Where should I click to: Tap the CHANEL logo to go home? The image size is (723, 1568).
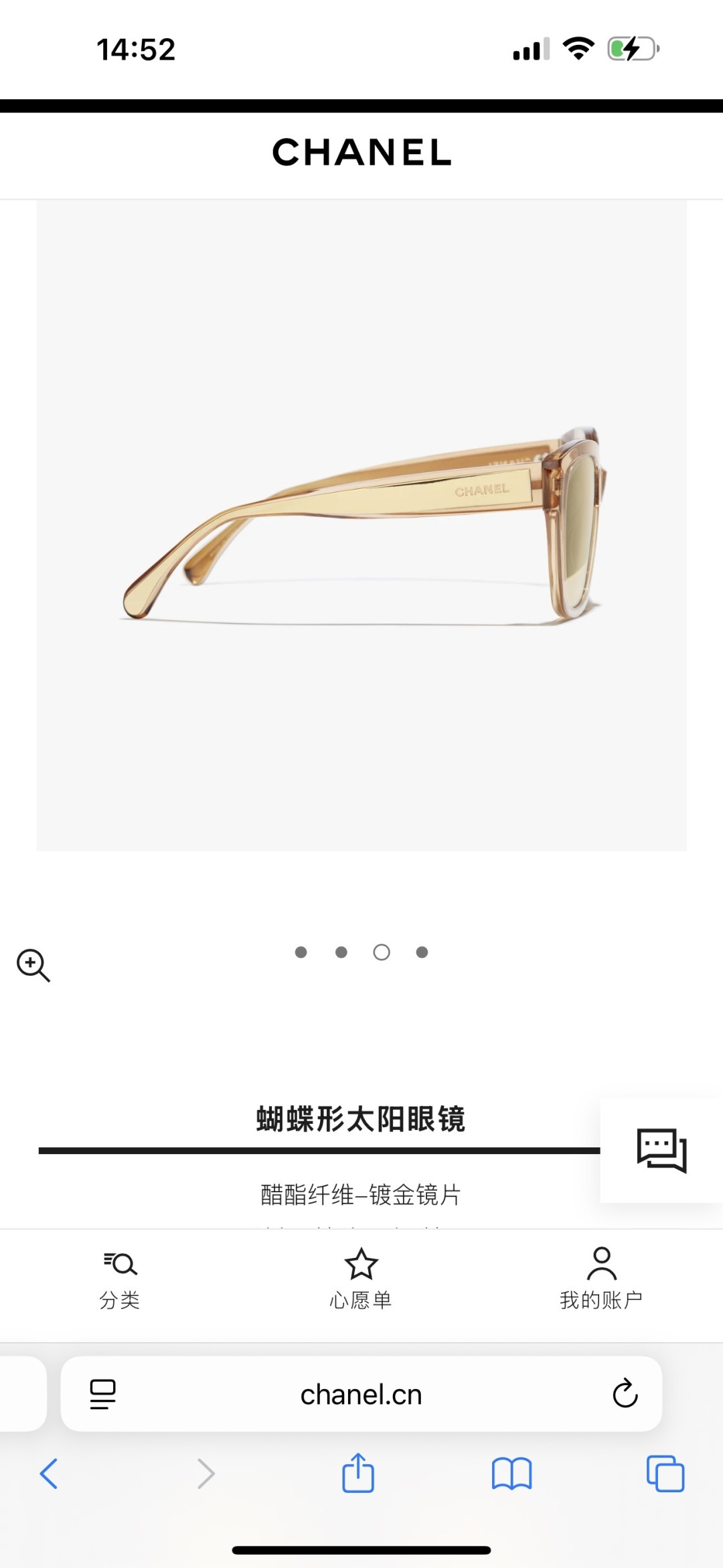(361, 153)
